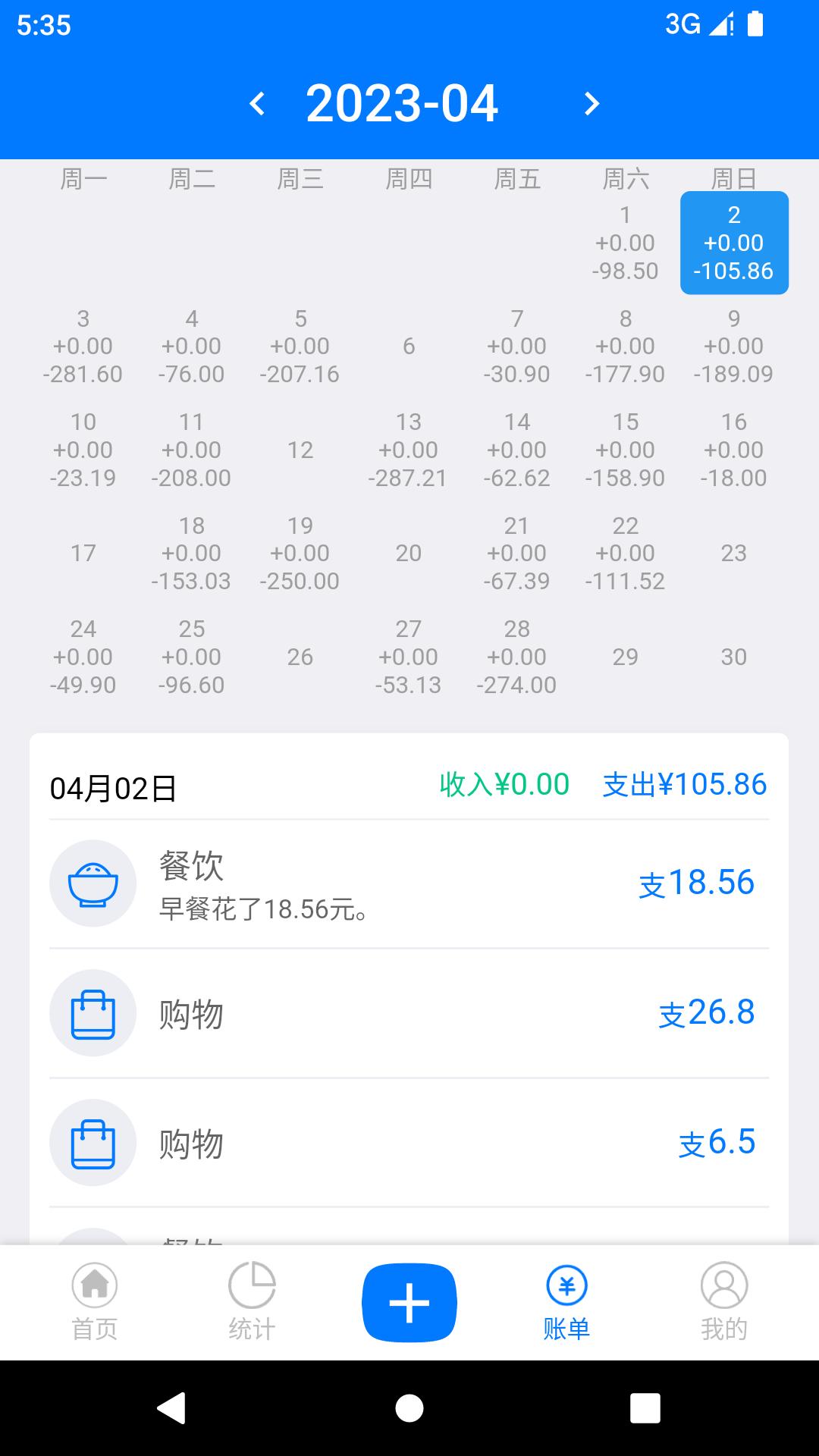Select April 3 on the calendar

tap(83, 347)
